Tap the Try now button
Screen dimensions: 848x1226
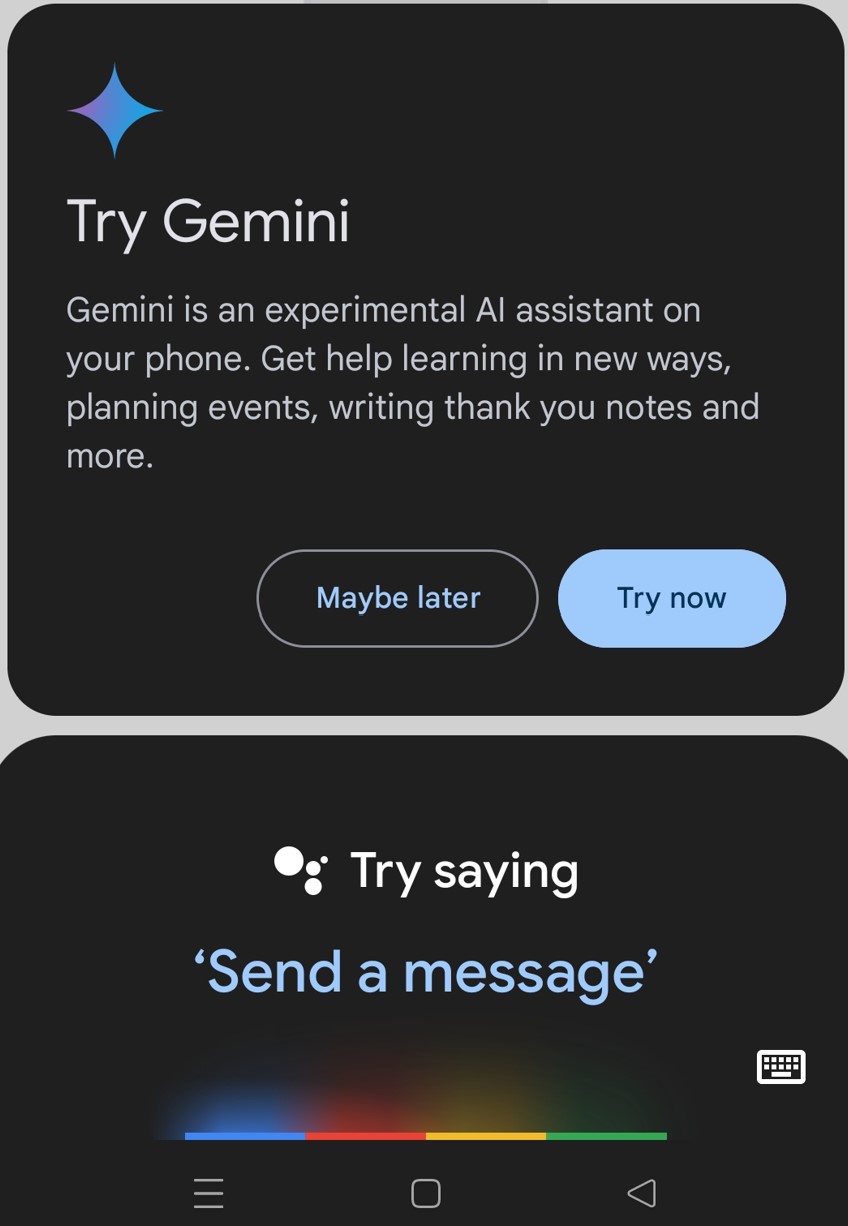[671, 598]
